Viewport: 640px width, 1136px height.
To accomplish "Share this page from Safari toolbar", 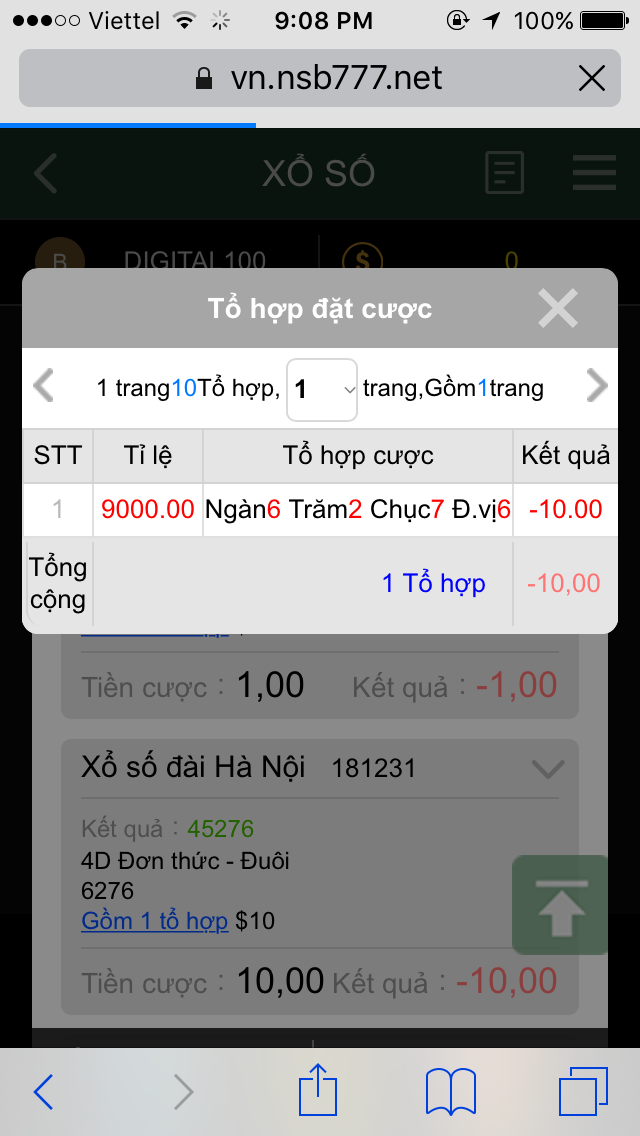I will 318,1091.
